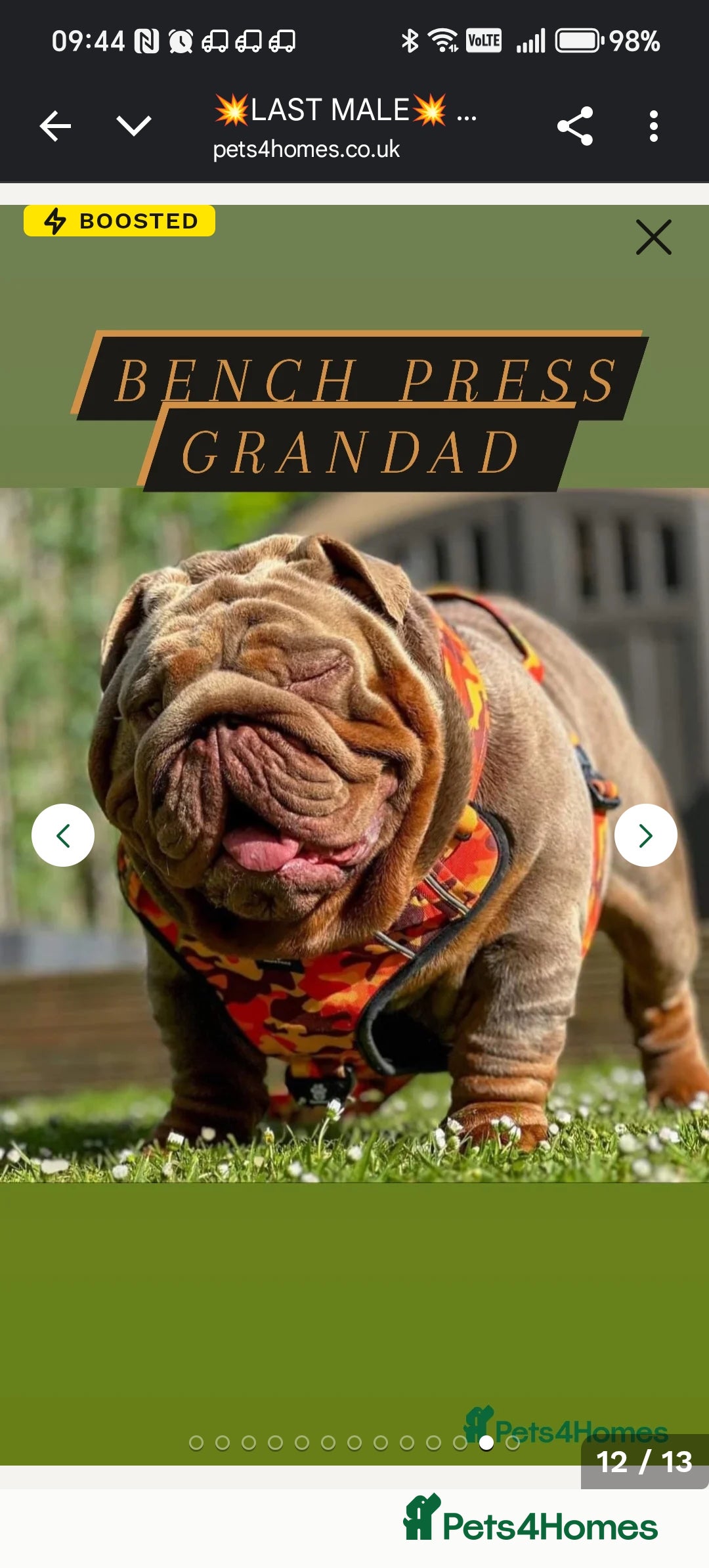The width and height of the screenshot is (709, 1568).
Task: Open the three-dot overflow menu
Action: (654, 126)
